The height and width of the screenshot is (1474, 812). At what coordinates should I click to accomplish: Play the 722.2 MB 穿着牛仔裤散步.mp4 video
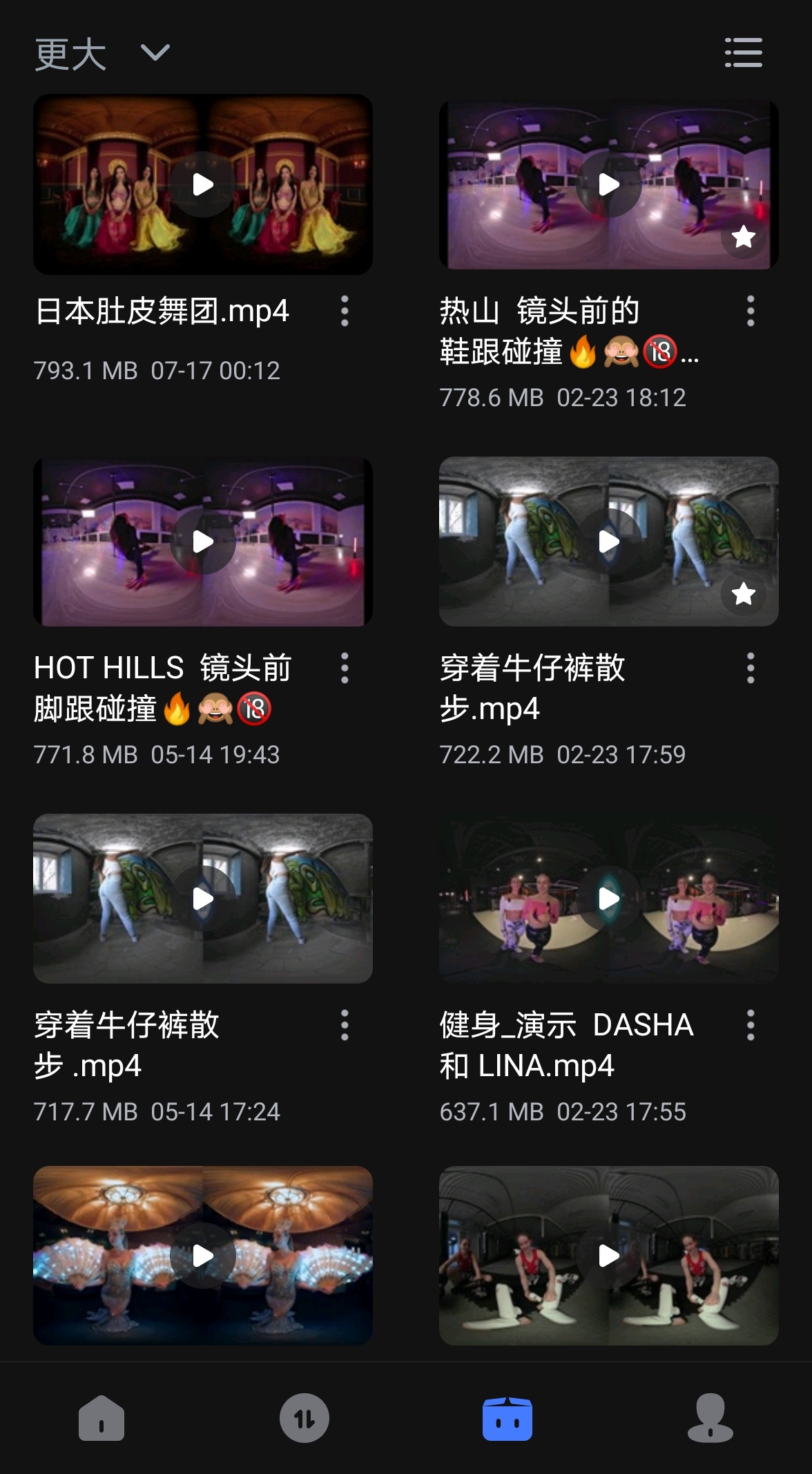click(608, 542)
